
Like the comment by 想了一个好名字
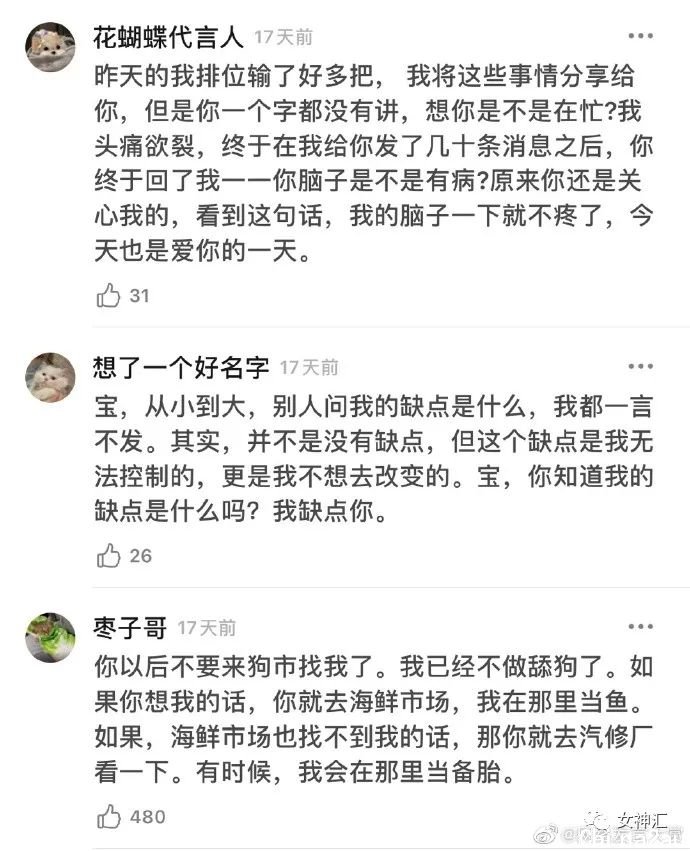(108, 556)
